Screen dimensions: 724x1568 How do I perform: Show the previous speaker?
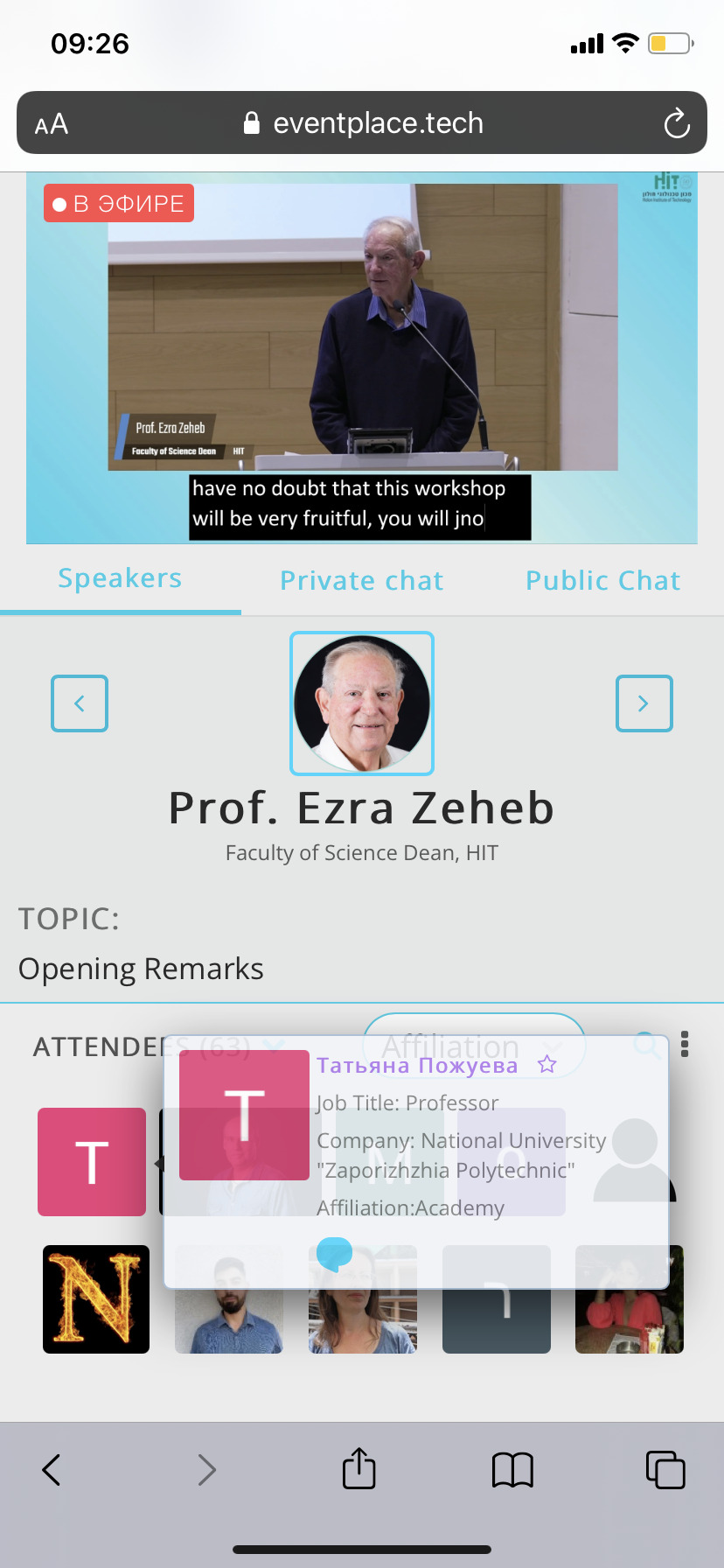tap(80, 703)
